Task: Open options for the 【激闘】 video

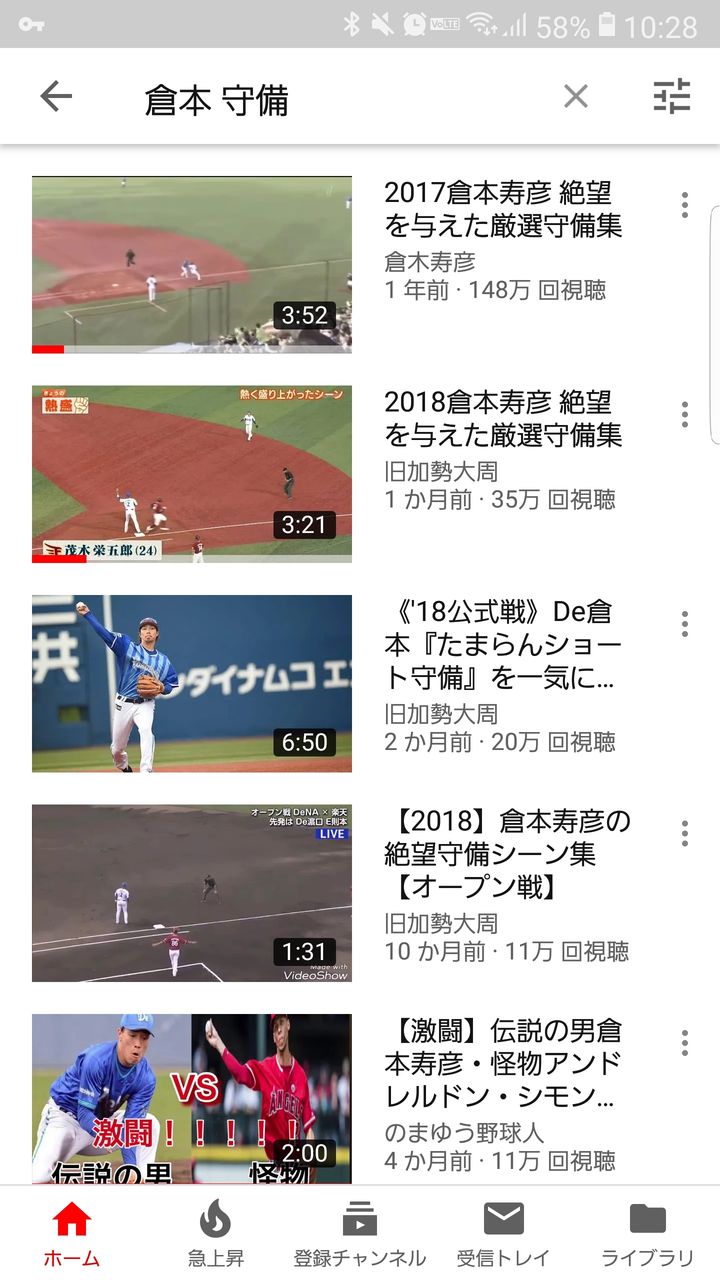Action: pos(684,1043)
